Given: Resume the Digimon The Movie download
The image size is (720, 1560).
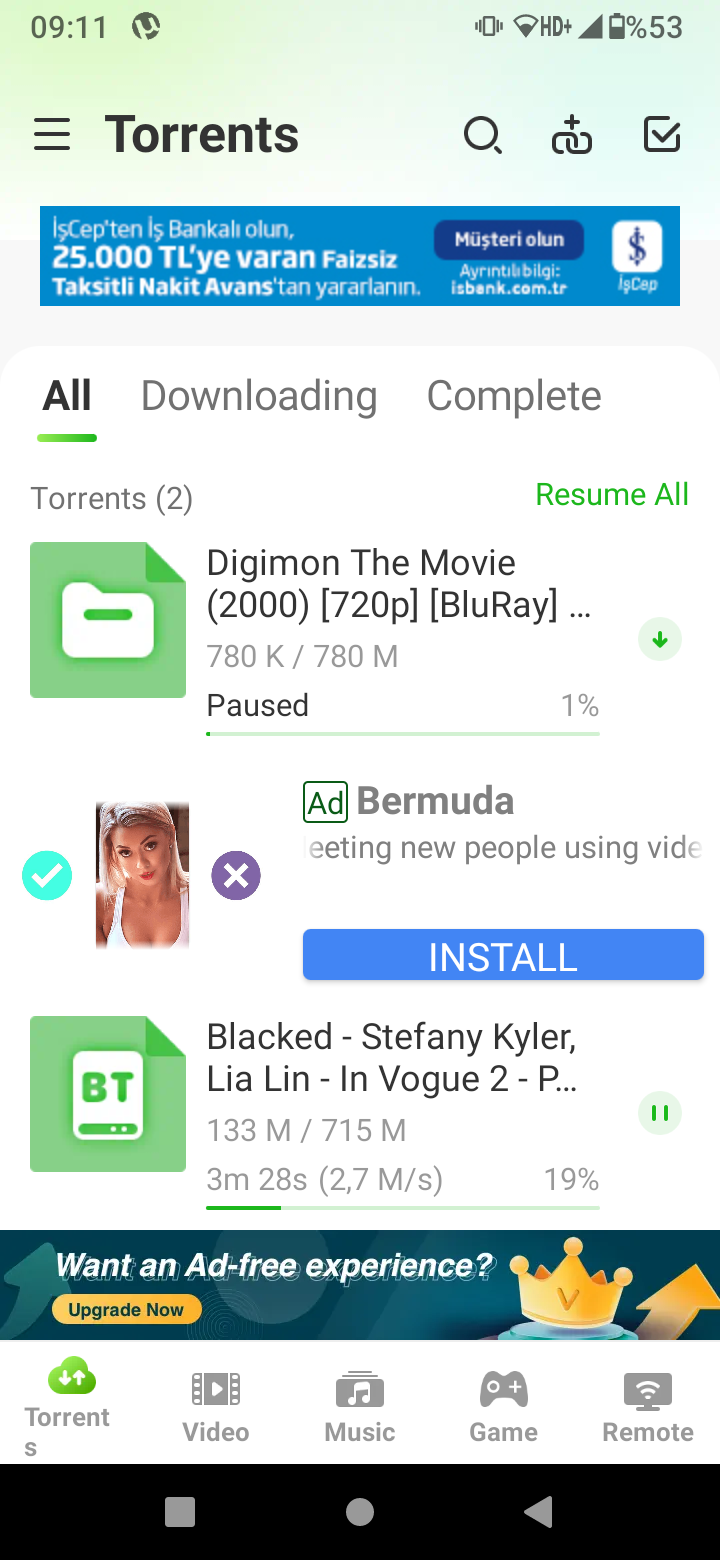Looking at the screenshot, I should coord(660,640).
